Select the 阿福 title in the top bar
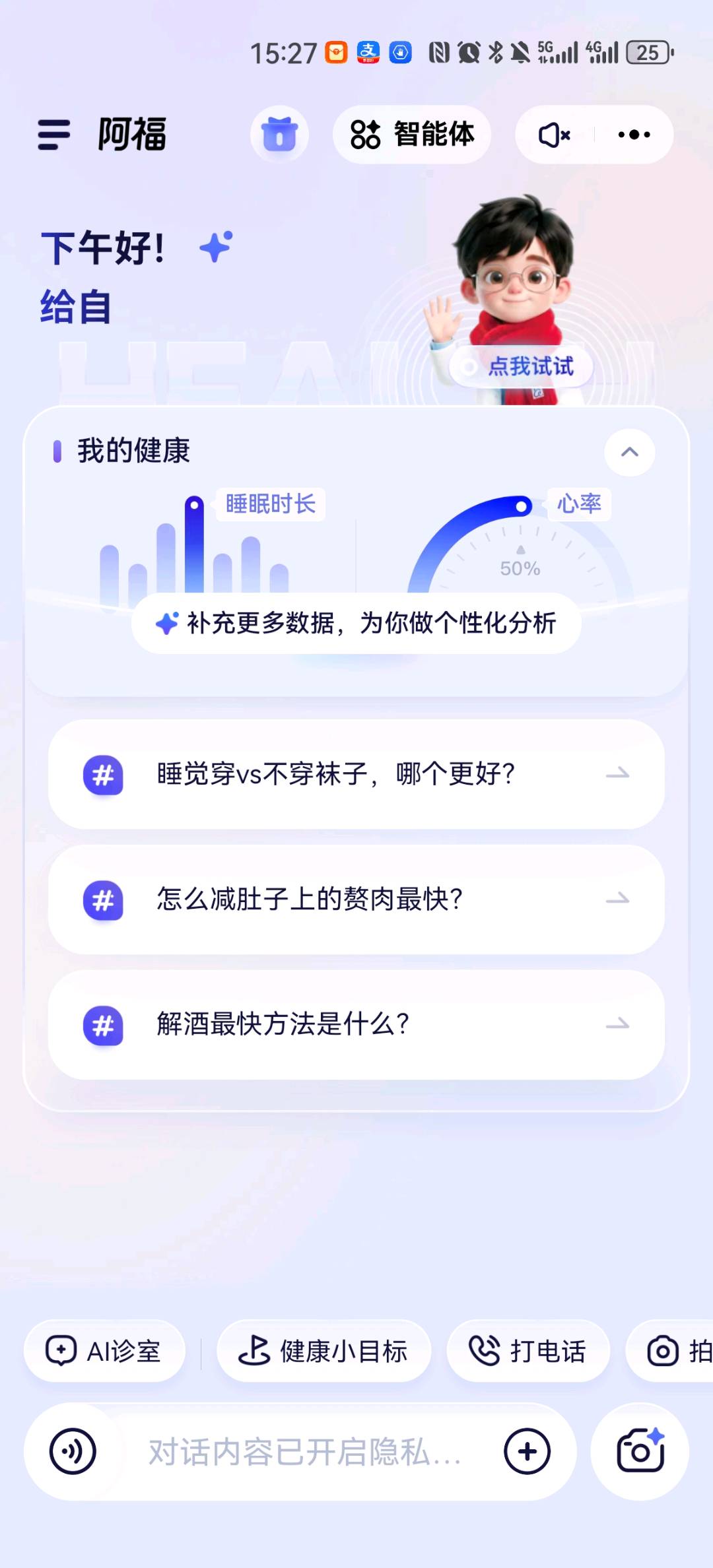Screen dimensions: 713x1568 (129, 134)
